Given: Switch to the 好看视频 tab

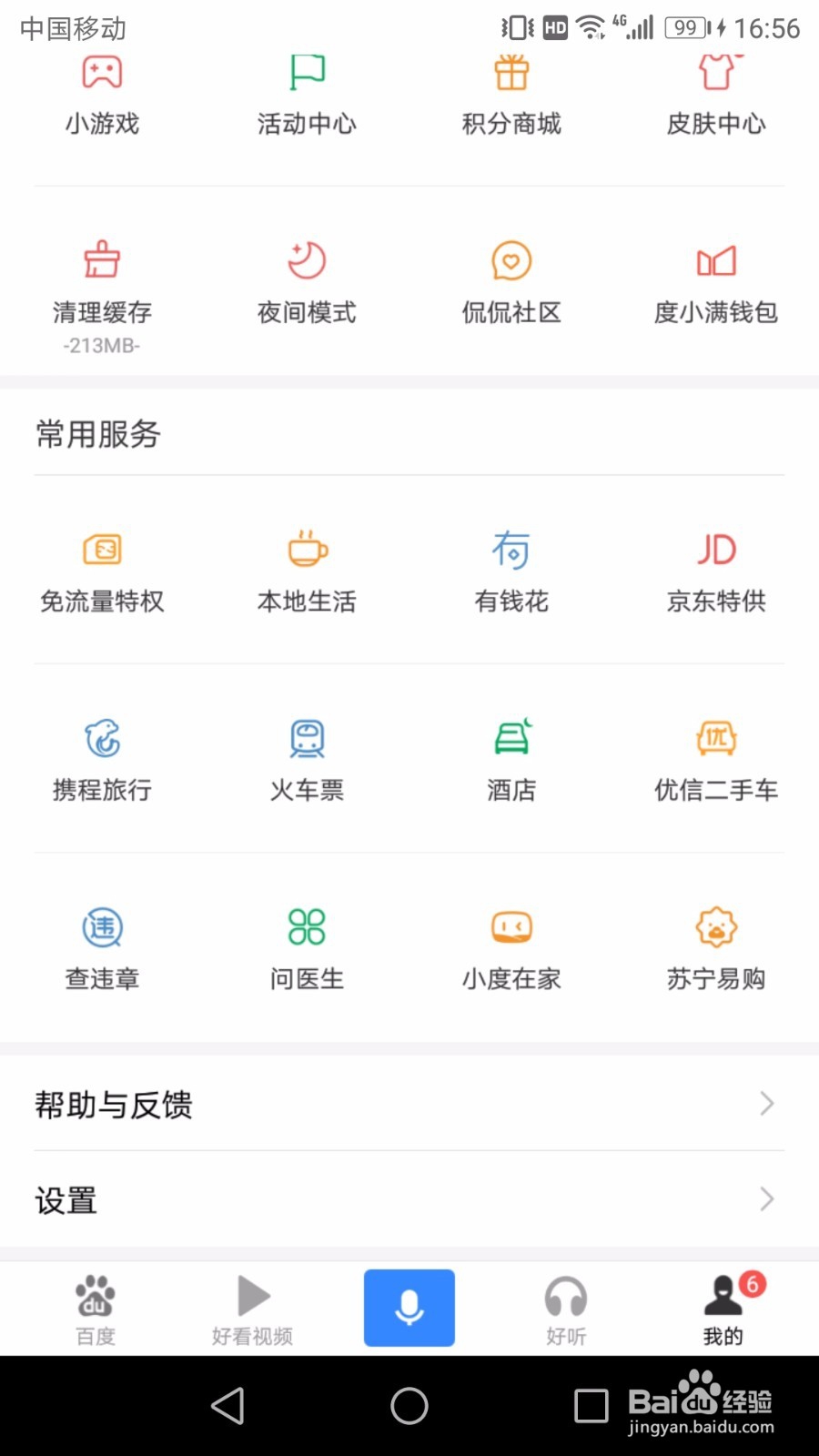Looking at the screenshot, I should point(252,1309).
